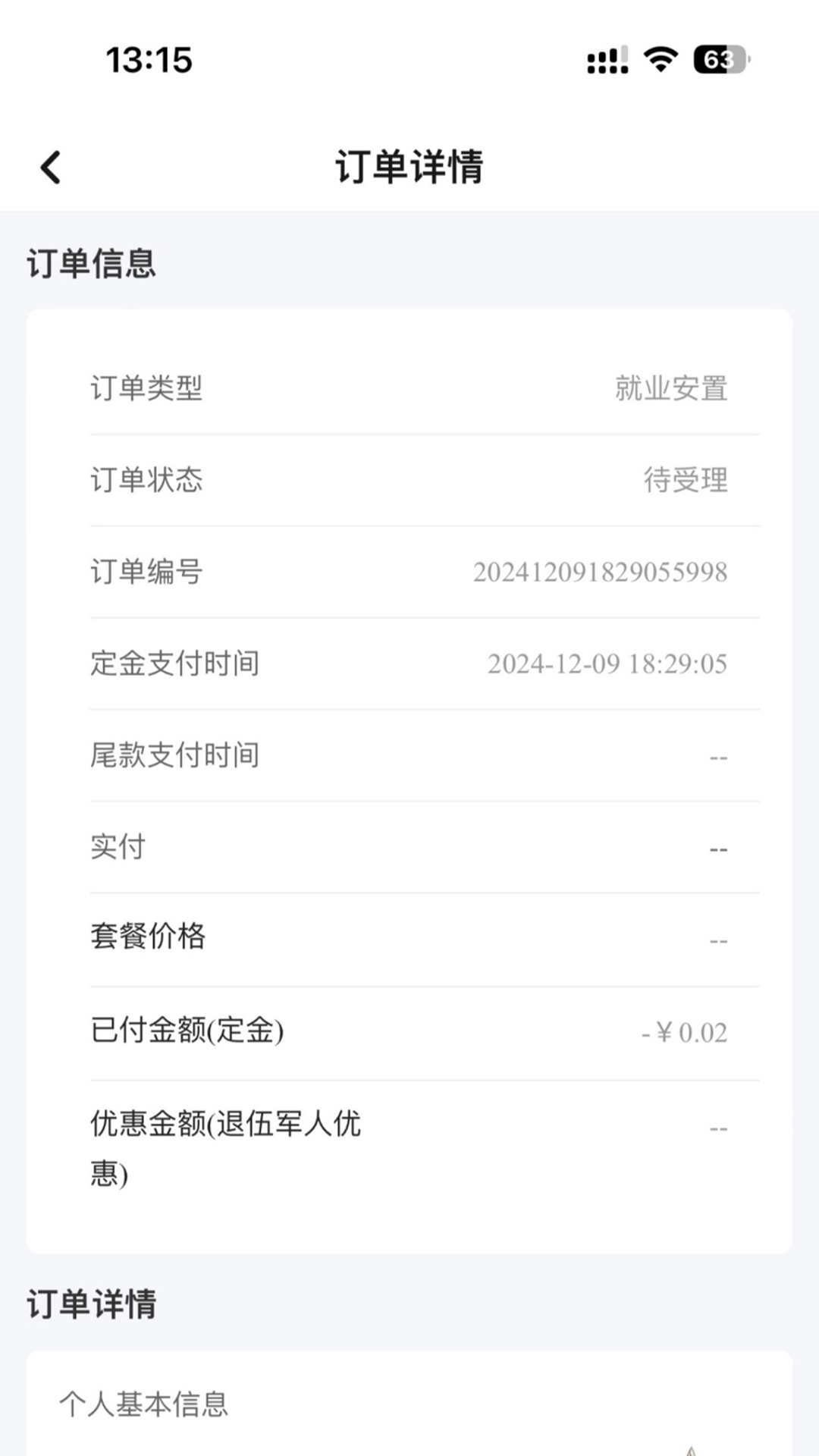Tap the 订单状态 row showing 待受理

coord(409,479)
